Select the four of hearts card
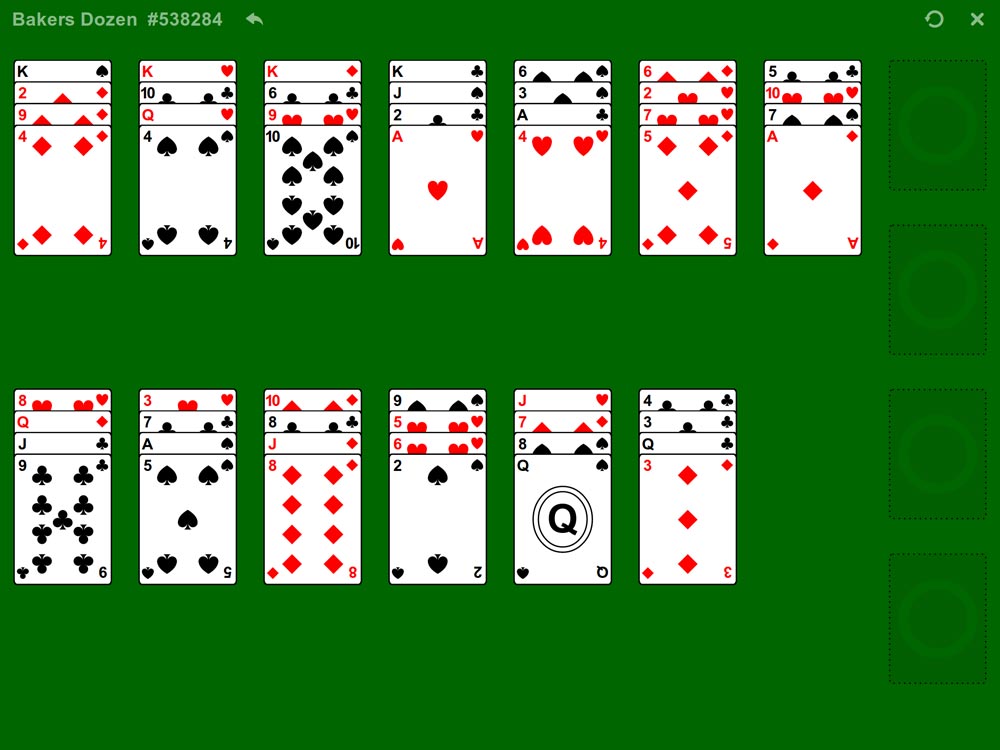This screenshot has width=1000, height=750. coord(562,190)
